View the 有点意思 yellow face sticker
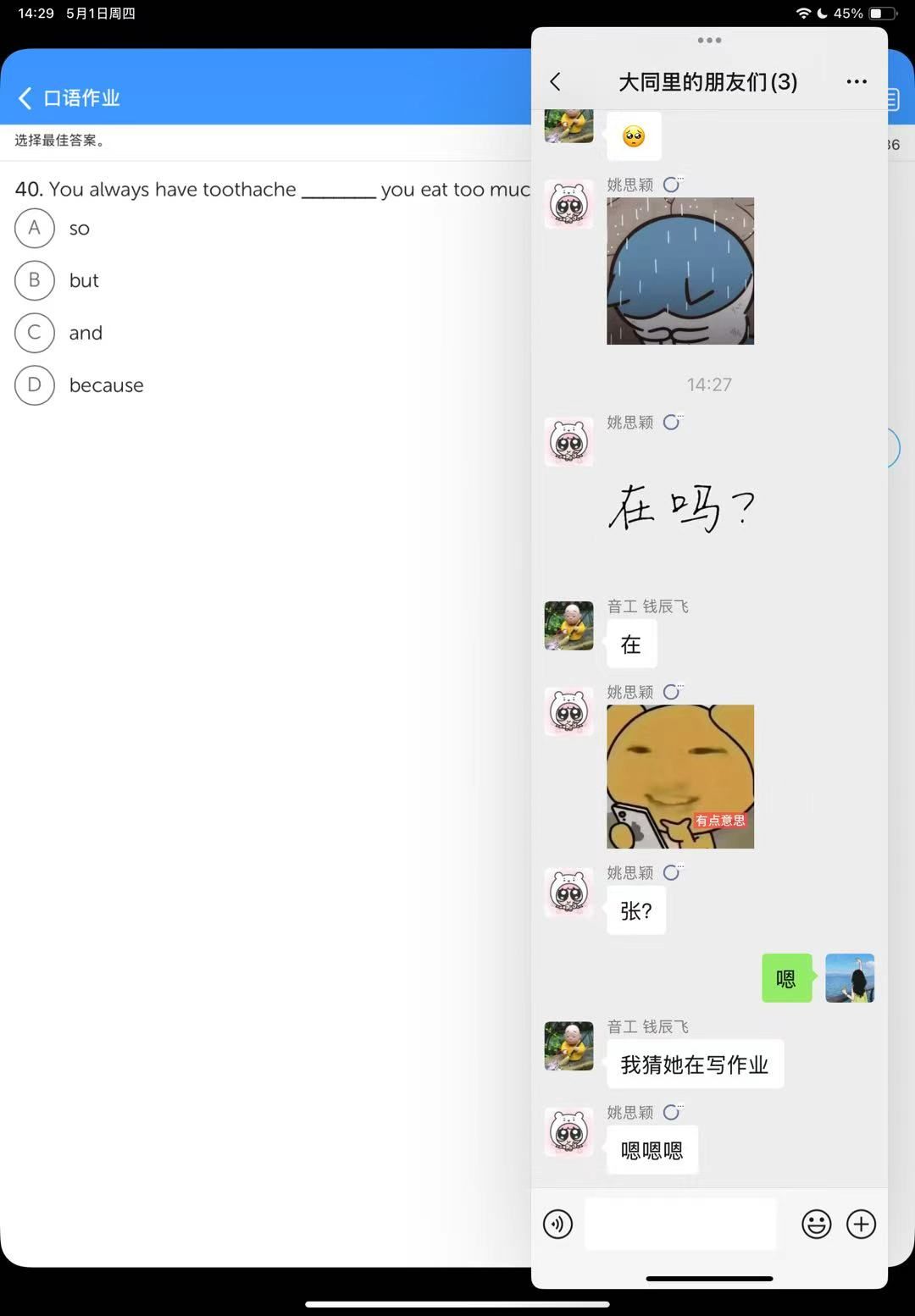This screenshot has width=915, height=1316. coord(680,777)
